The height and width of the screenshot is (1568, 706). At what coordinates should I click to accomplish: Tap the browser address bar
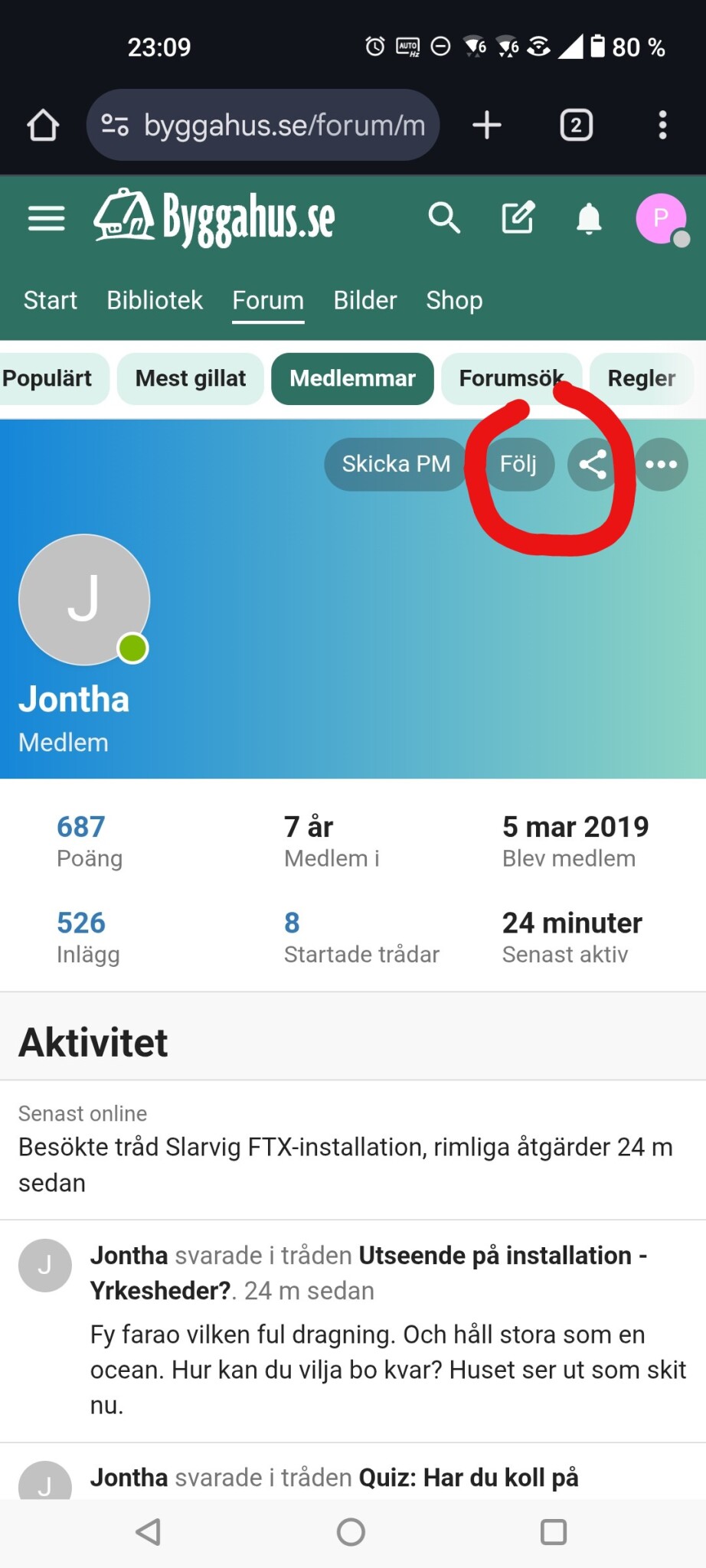pos(263,125)
